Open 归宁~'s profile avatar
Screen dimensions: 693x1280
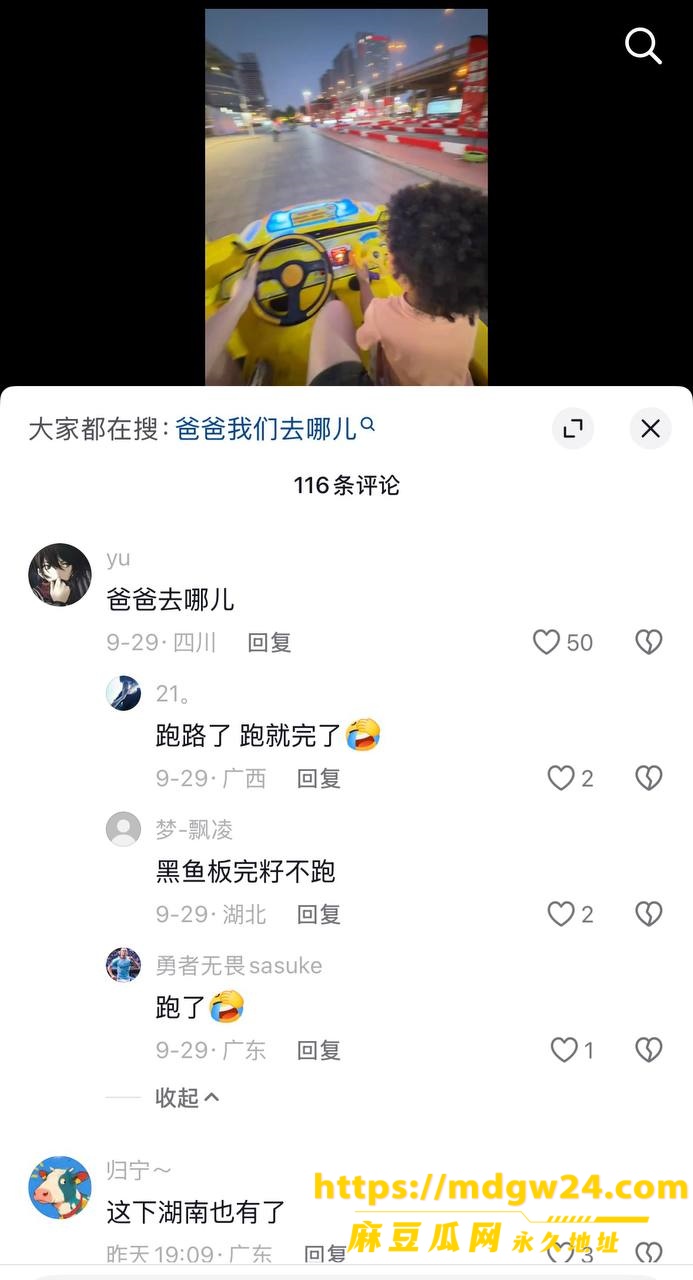(x=60, y=1187)
